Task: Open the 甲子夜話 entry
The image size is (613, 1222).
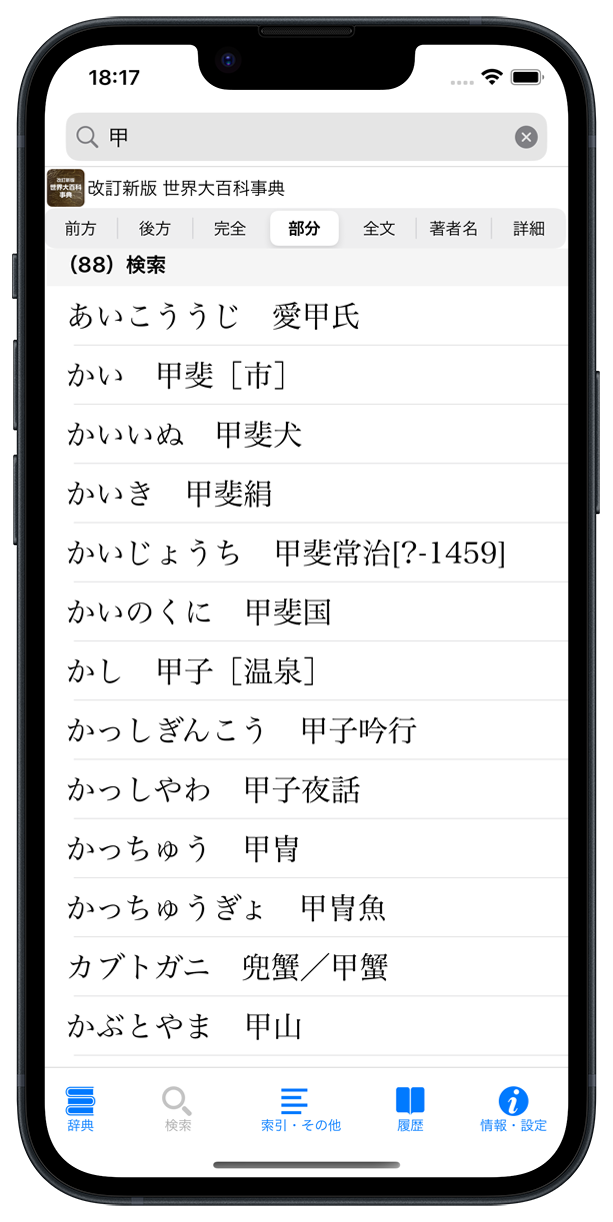Action: [x=306, y=790]
